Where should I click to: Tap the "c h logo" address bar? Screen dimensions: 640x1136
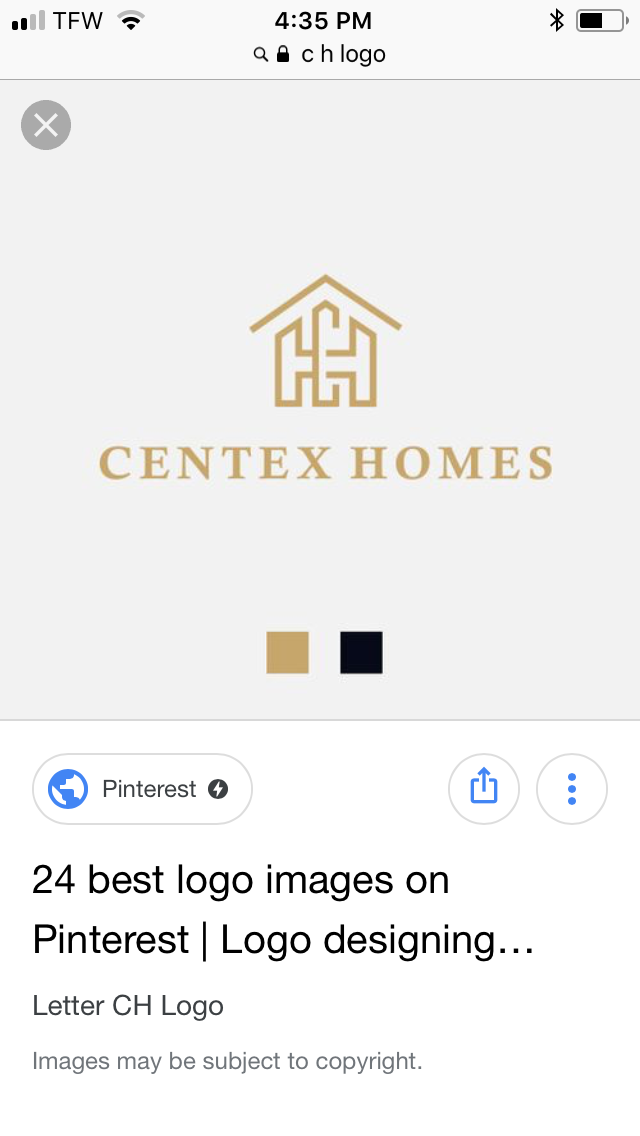(x=320, y=54)
